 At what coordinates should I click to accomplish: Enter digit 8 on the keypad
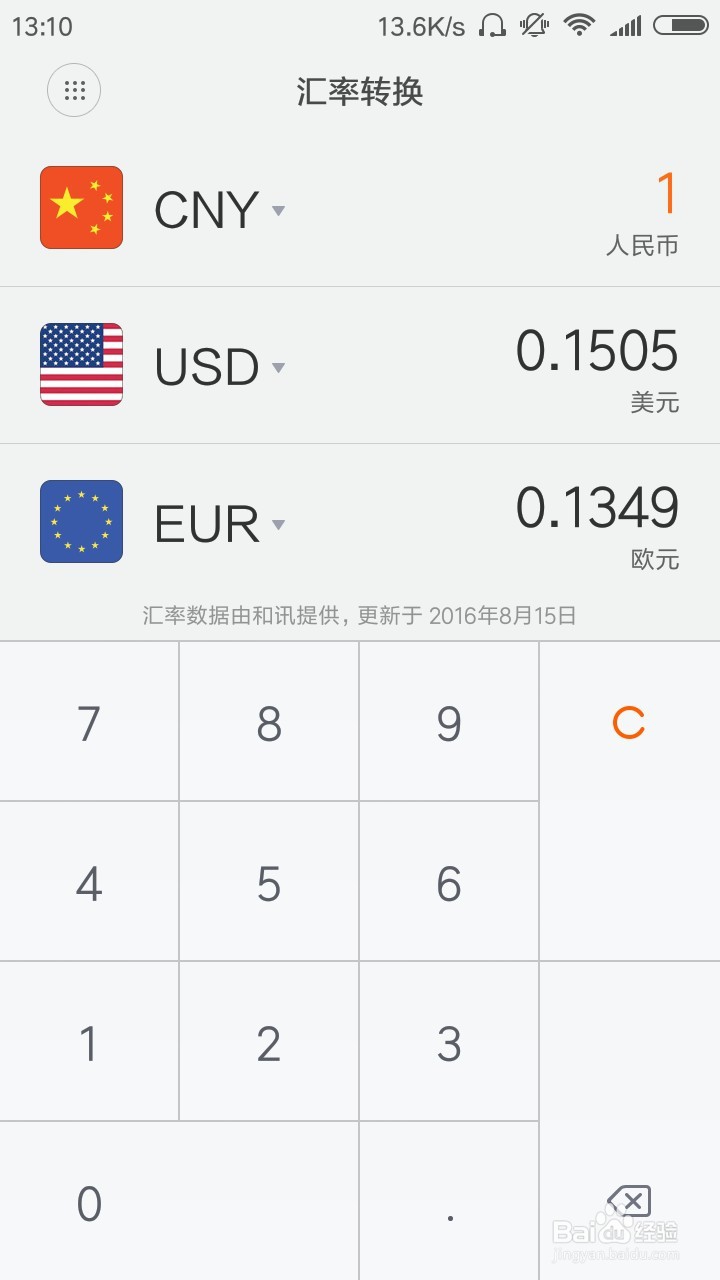[269, 721]
